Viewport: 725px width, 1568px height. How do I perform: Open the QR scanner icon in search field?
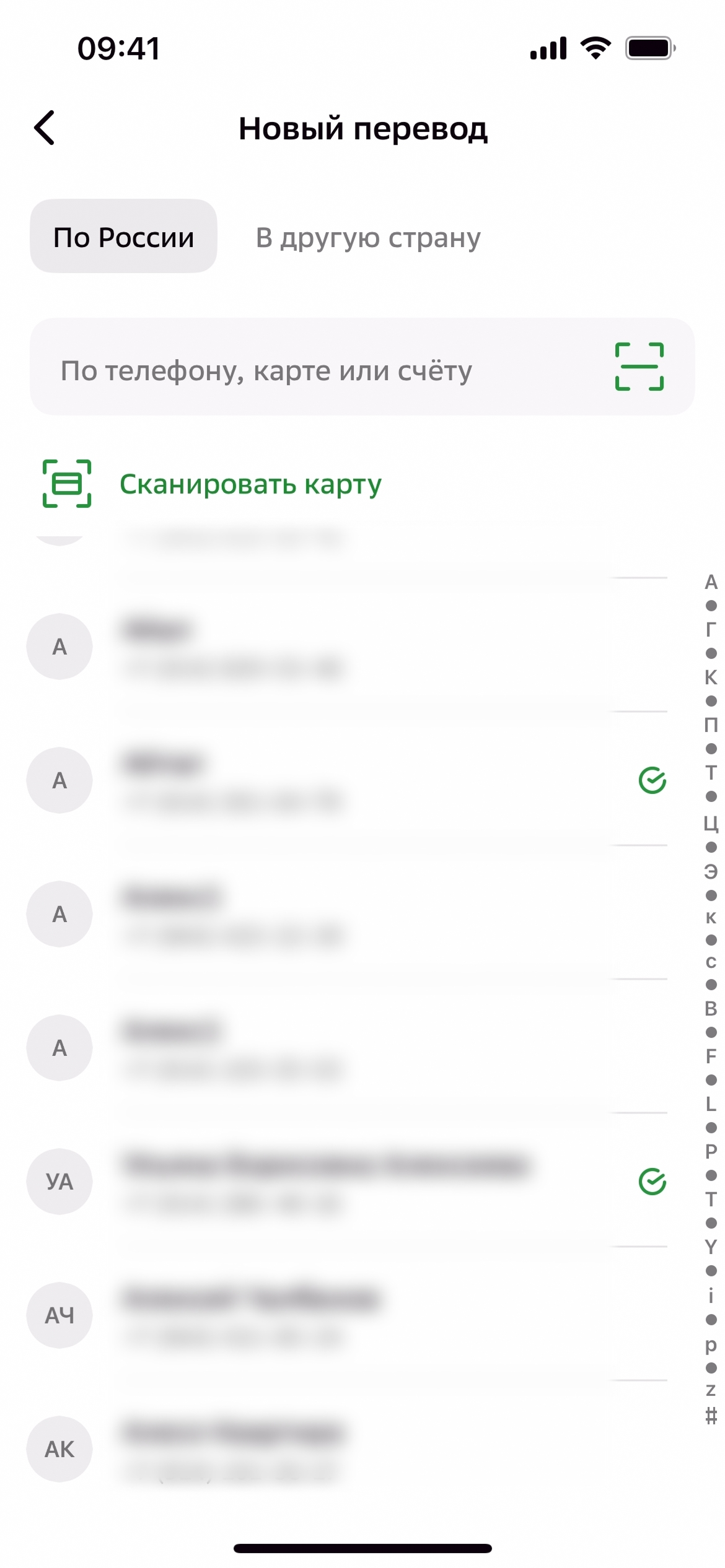[639, 367]
